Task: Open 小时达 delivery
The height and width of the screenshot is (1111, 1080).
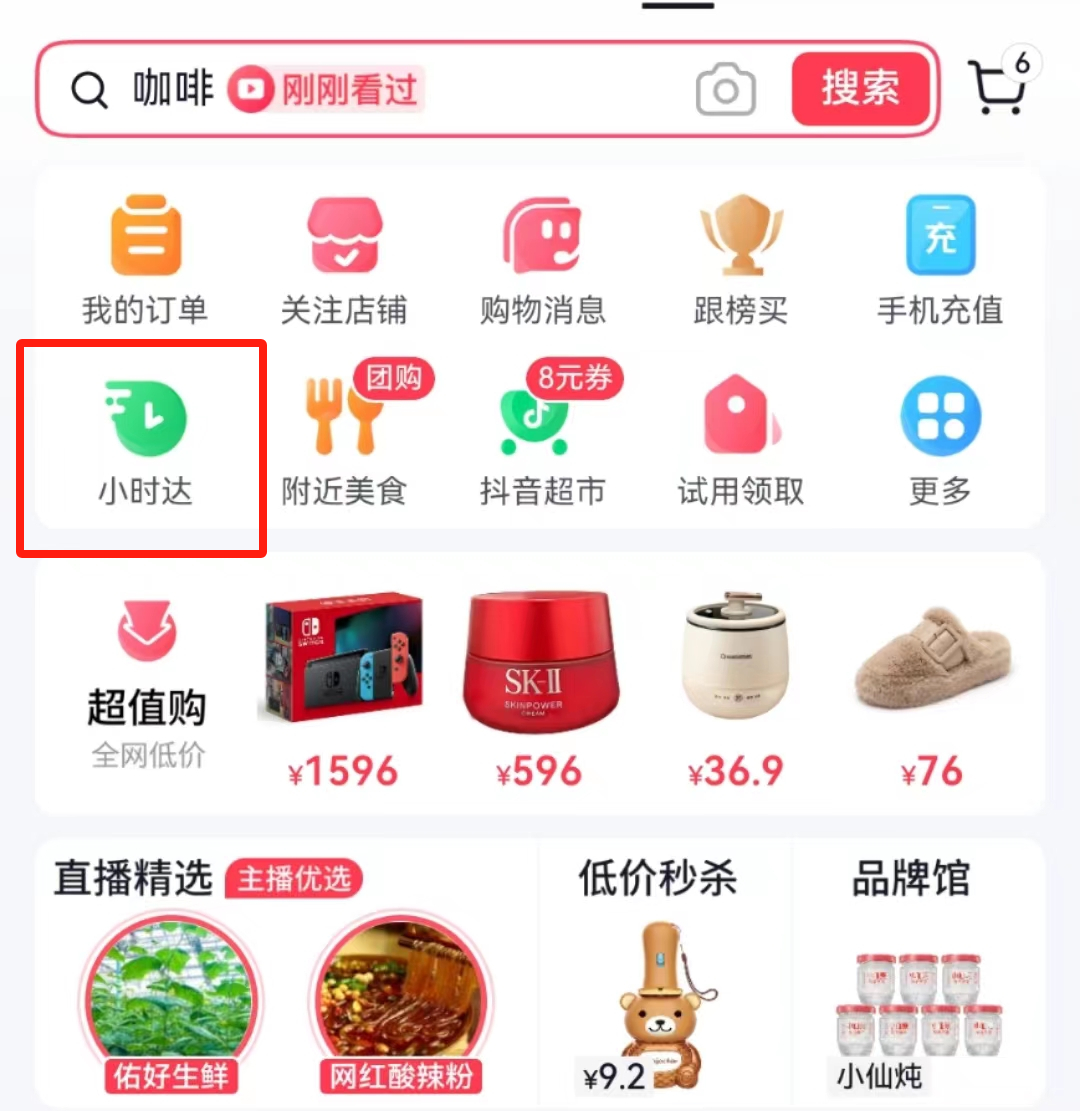Action: [145, 442]
